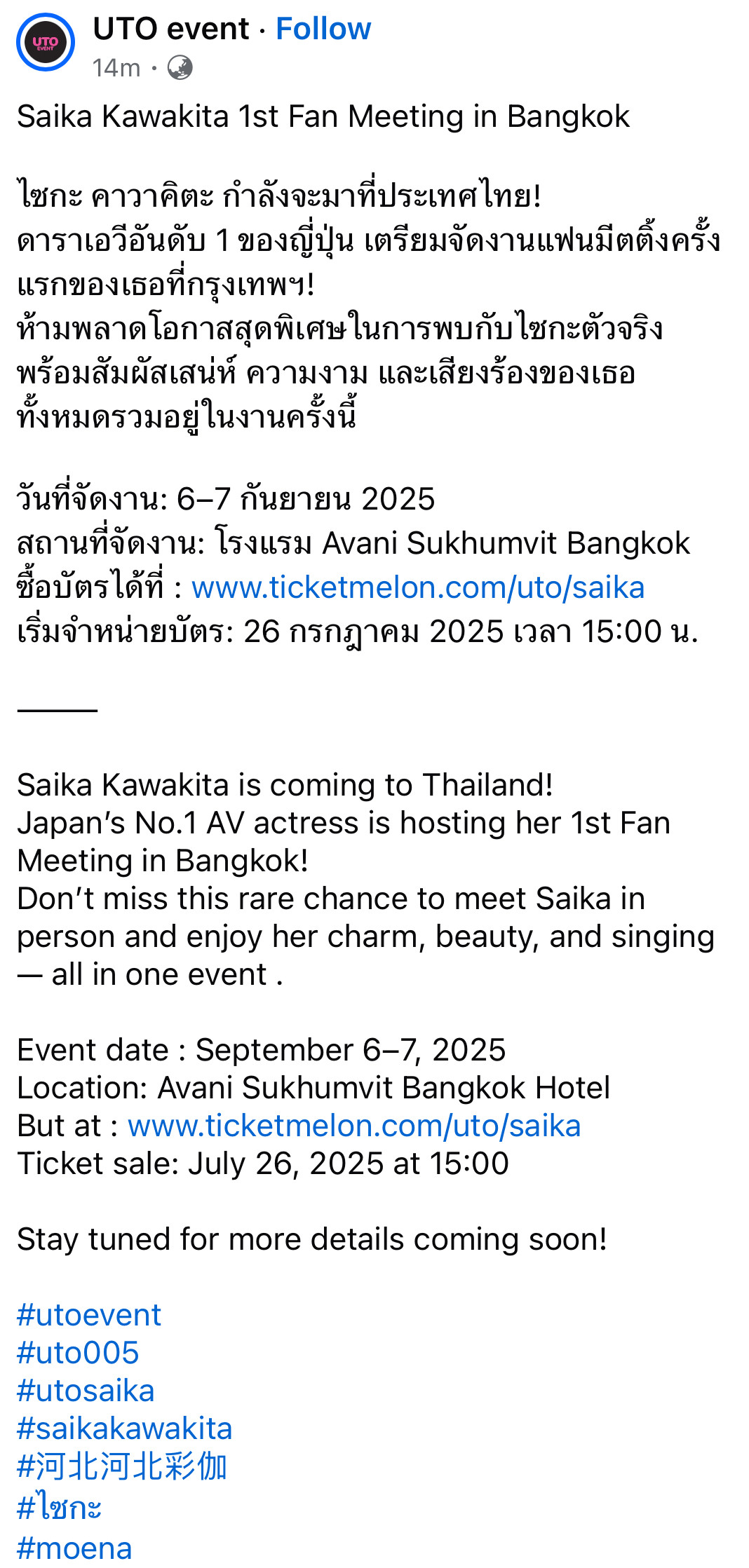Open the #河北河北彩伽 hashtag

click(122, 1466)
